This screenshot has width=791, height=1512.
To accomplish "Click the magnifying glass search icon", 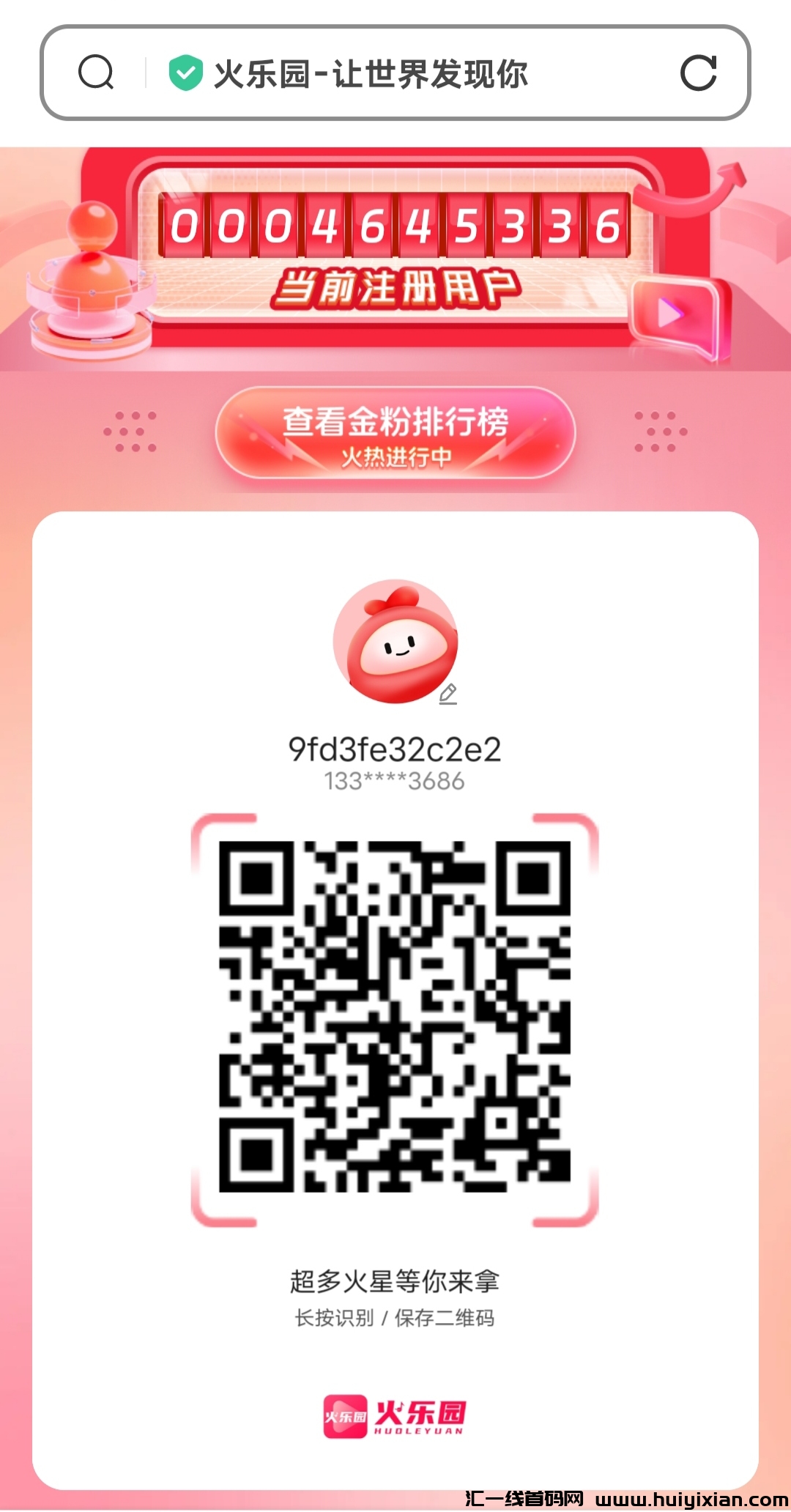I will 97,72.
